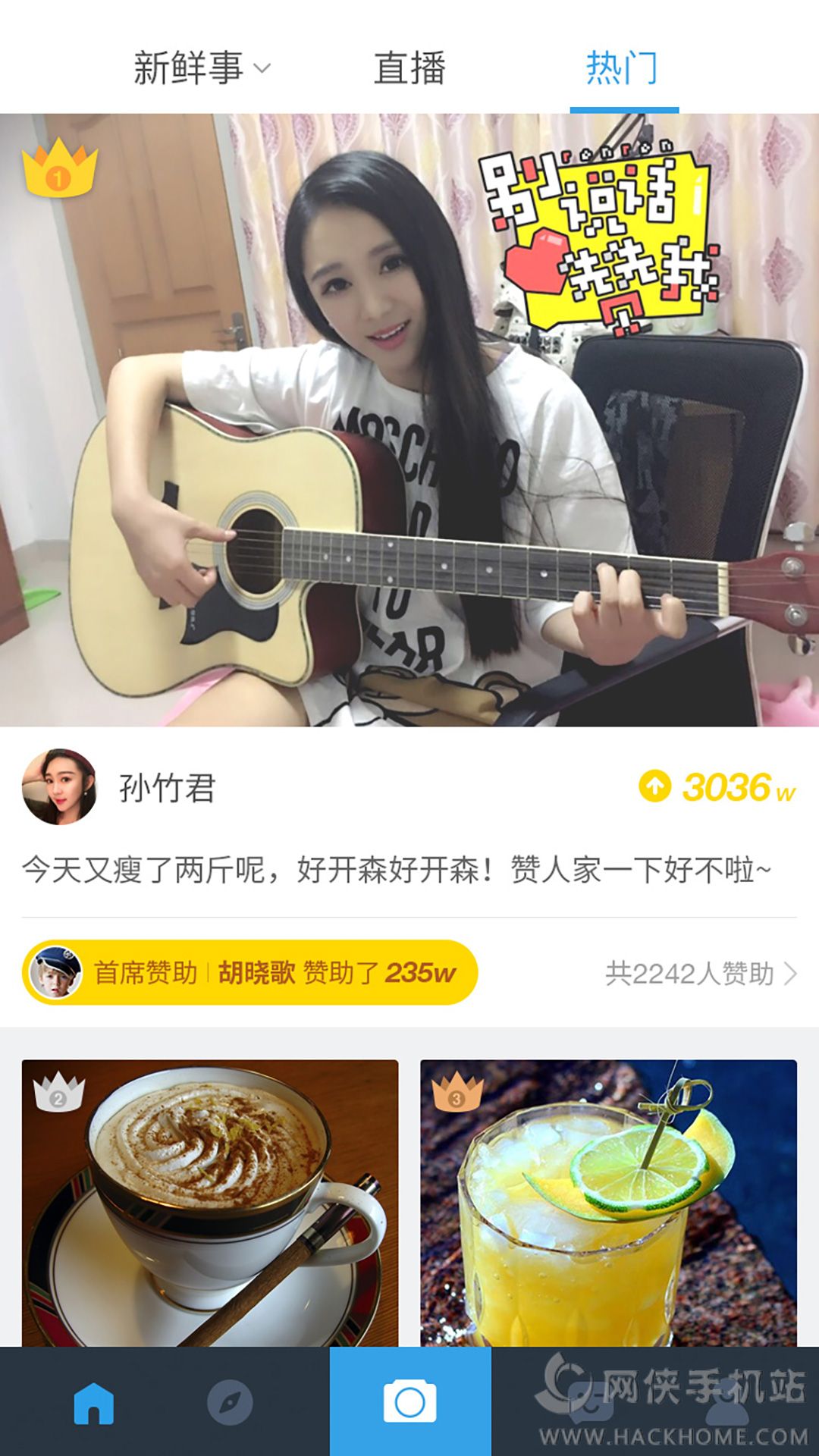The width and height of the screenshot is (819, 1456).
Task: Select the 热门 tab
Action: (622, 68)
